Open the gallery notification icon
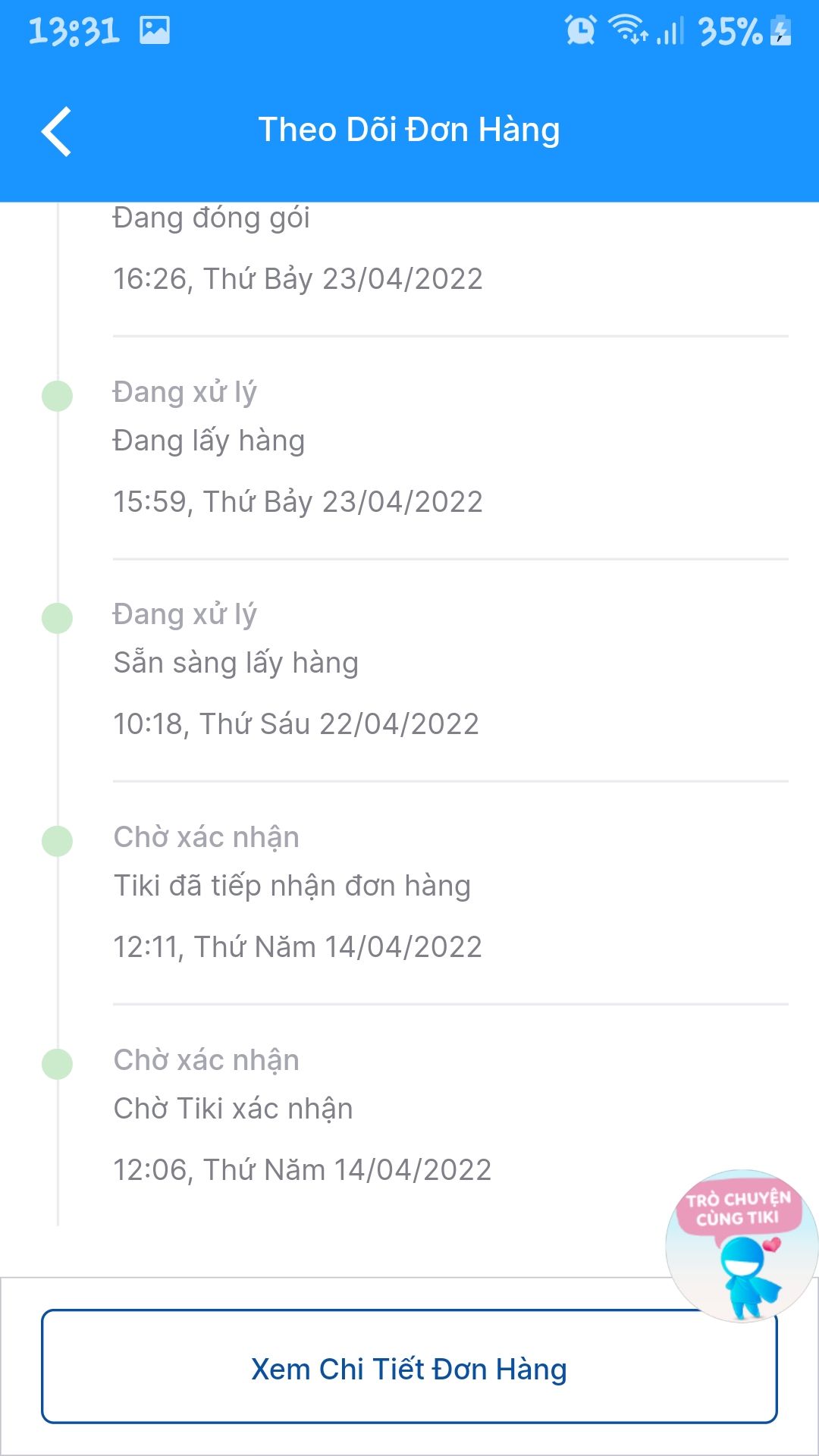 pos(155,30)
